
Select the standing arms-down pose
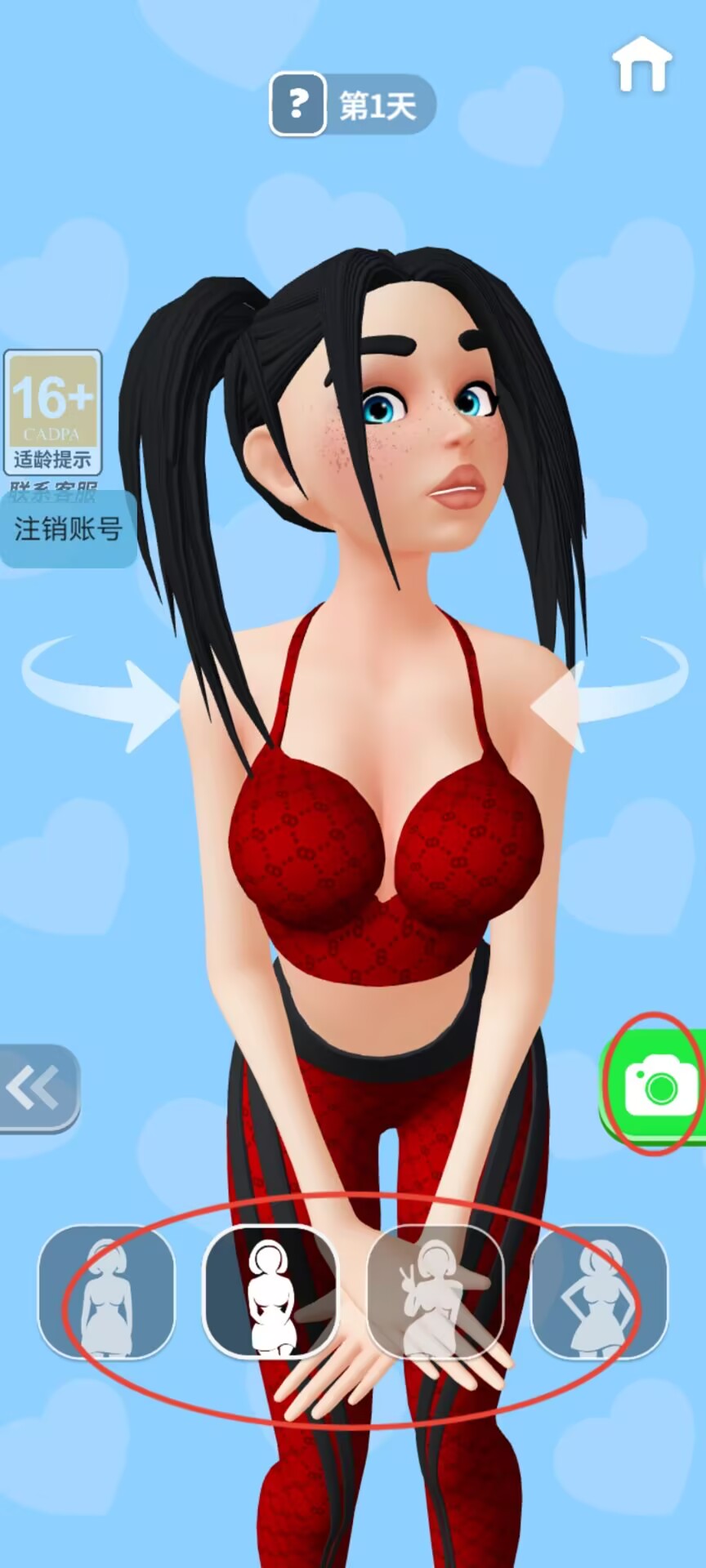tap(106, 1292)
